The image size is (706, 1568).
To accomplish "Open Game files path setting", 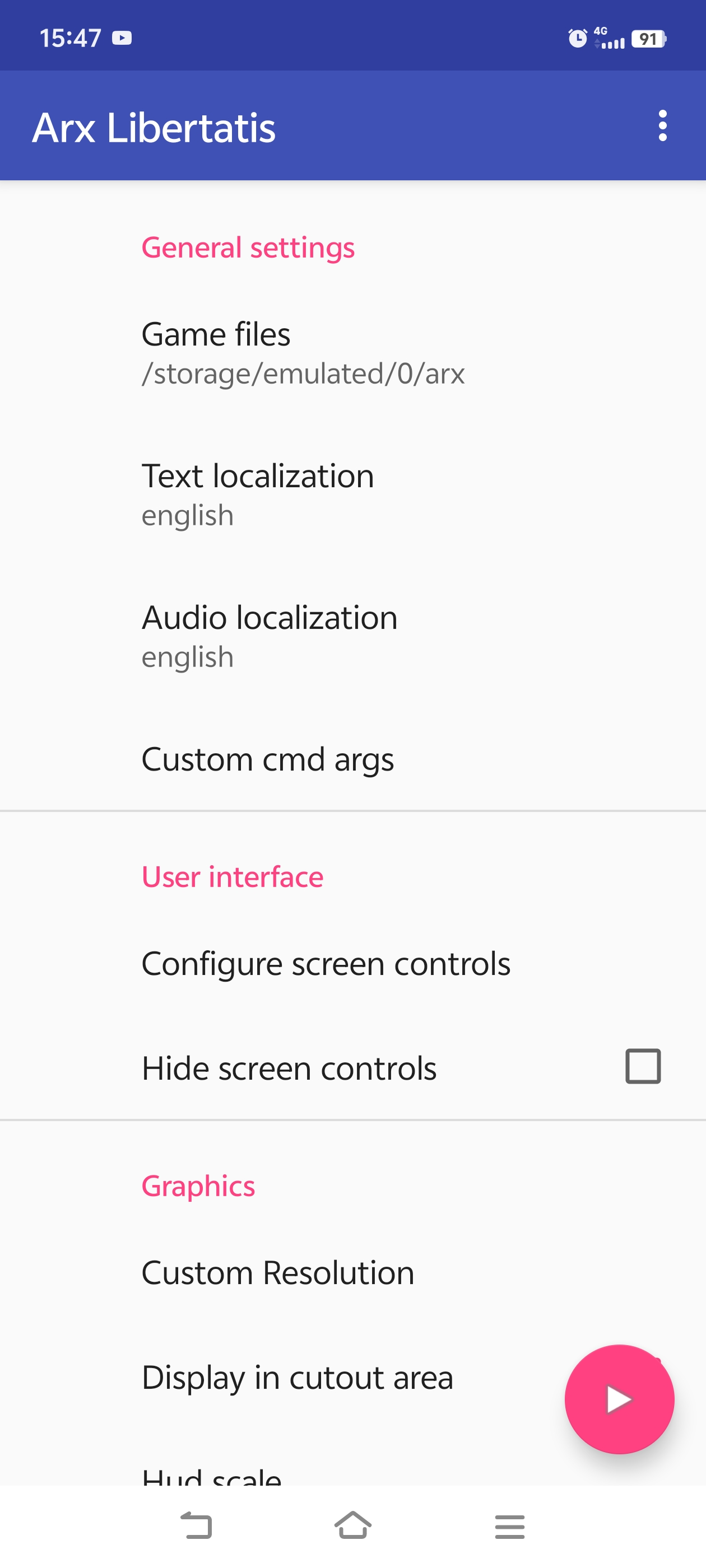I will 303,352.
